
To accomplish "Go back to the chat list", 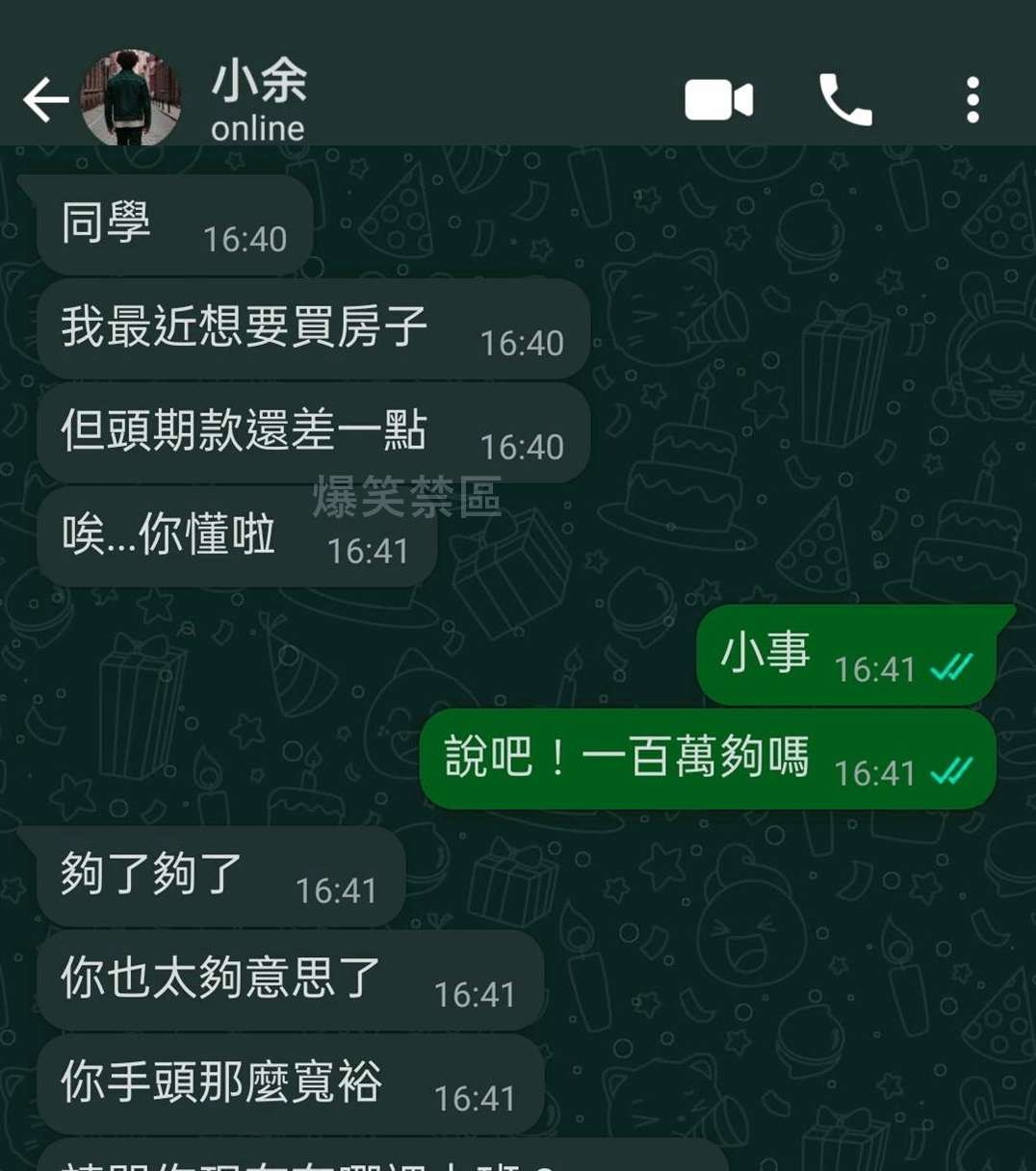I will 45,100.
